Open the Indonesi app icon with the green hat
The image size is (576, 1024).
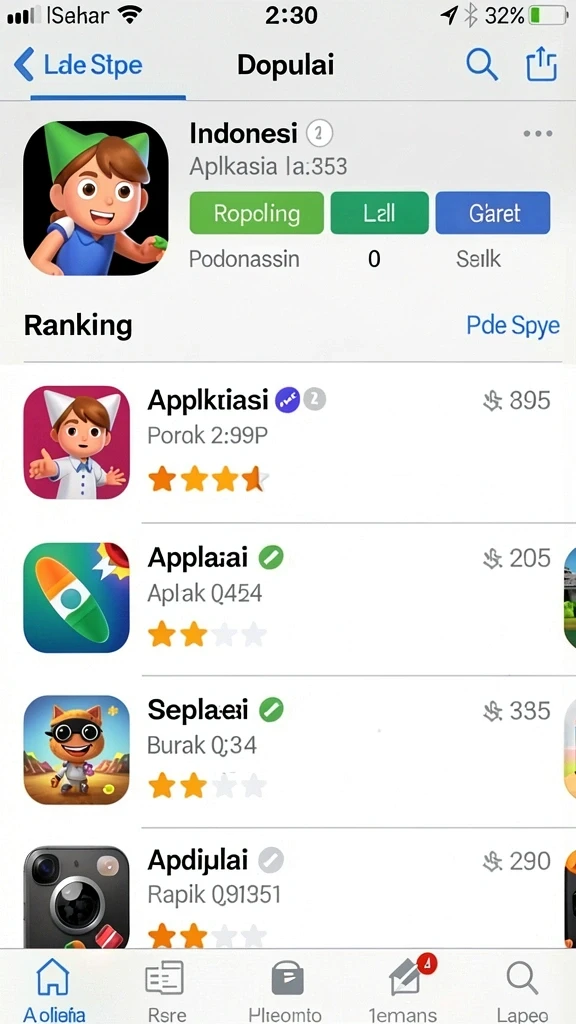coord(96,198)
